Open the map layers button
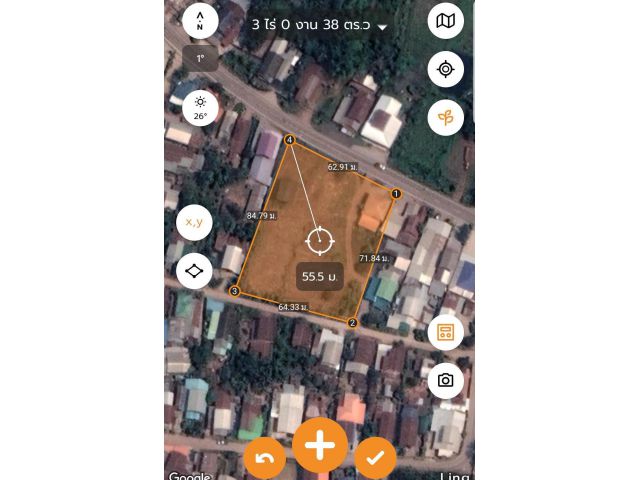 (445, 21)
